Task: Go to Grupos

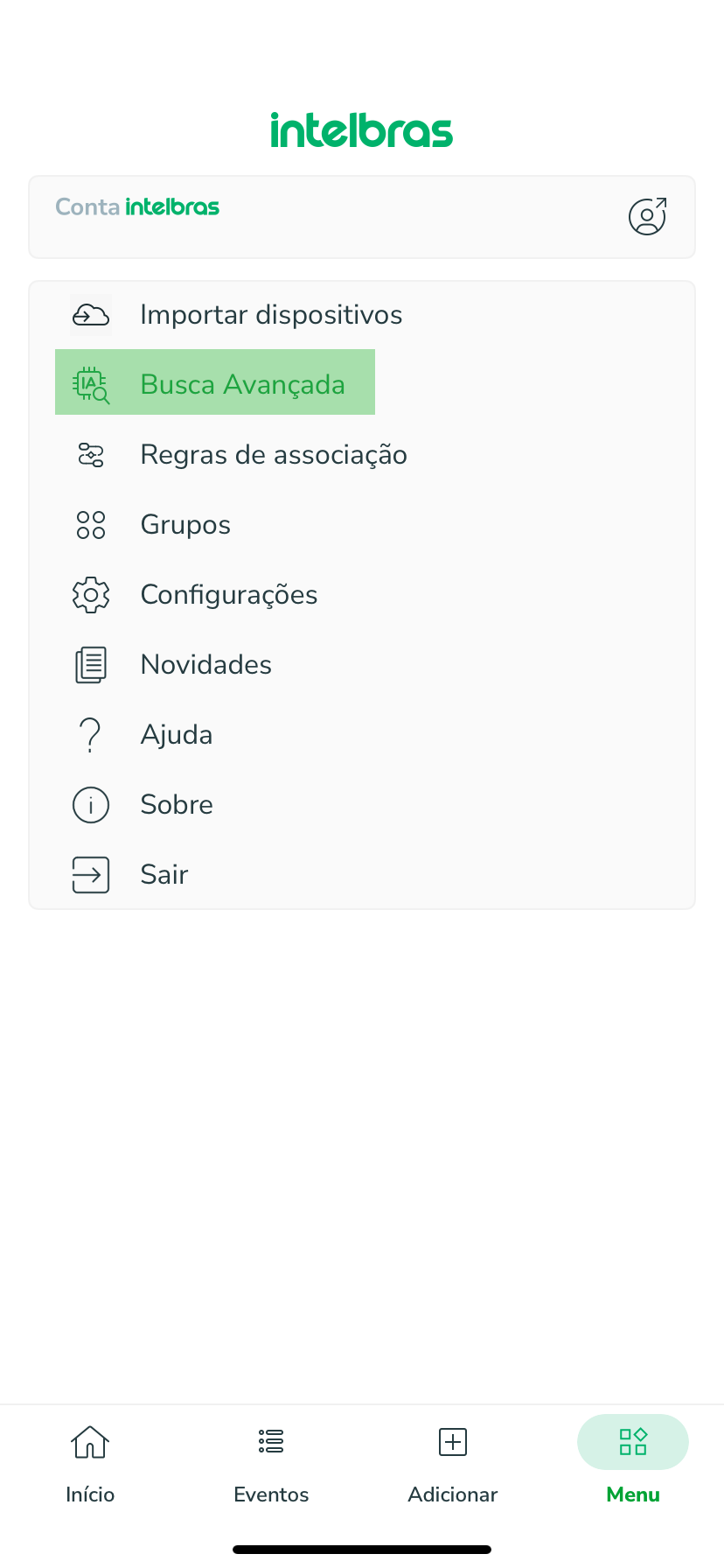Action: pos(362,525)
